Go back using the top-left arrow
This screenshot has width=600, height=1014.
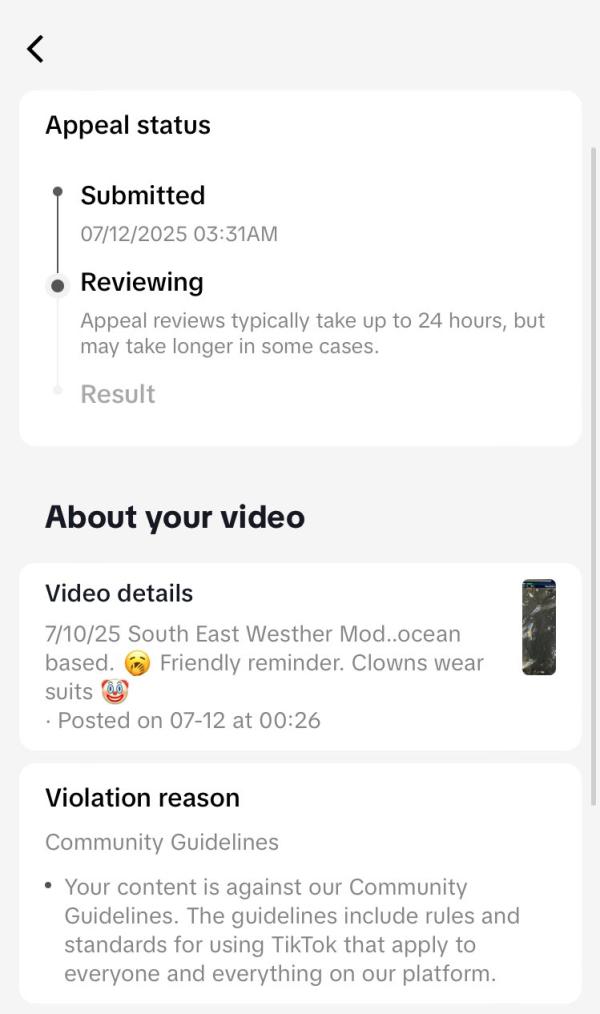pos(36,48)
